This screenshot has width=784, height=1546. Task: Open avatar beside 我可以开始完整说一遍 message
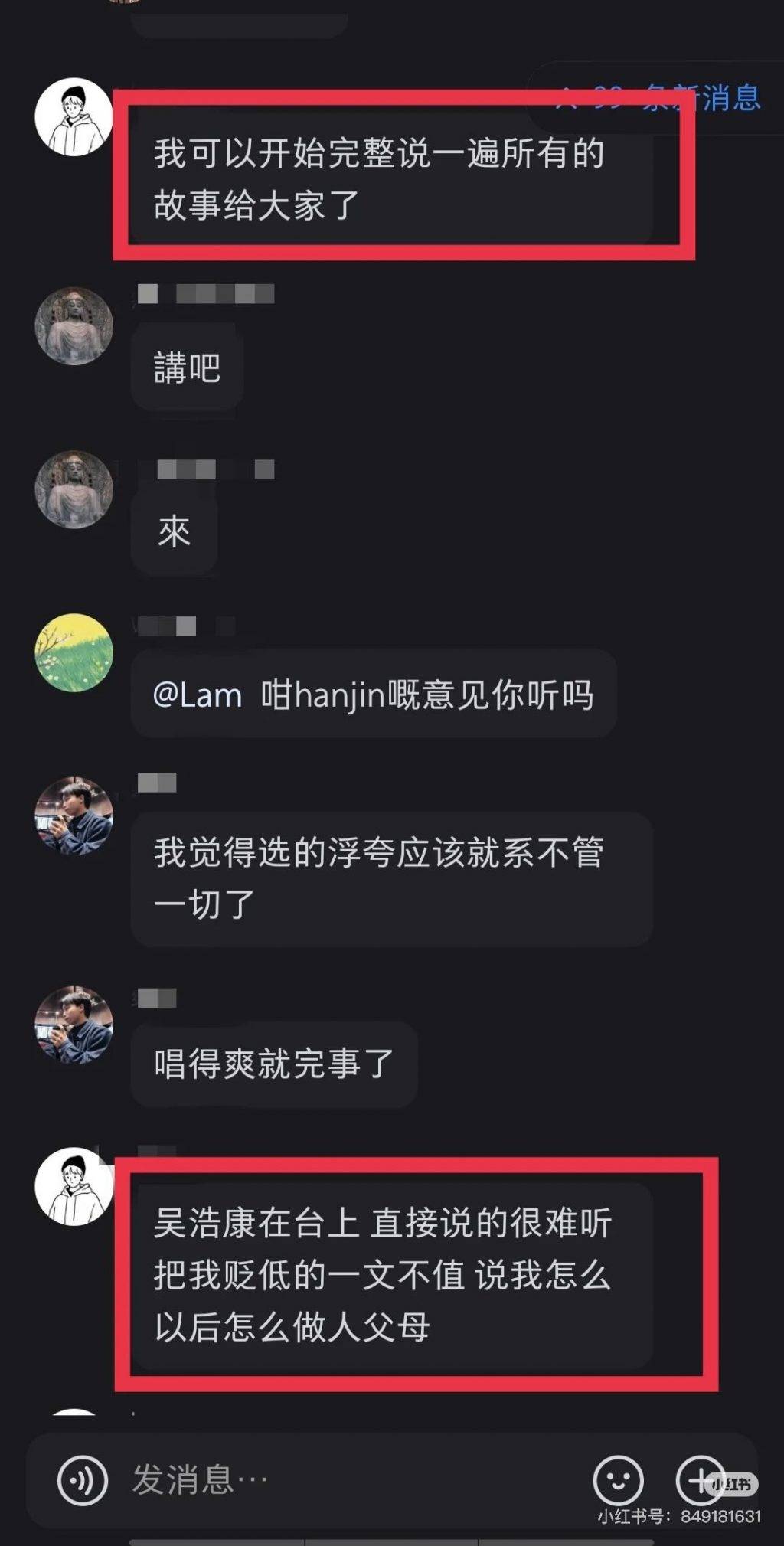pyautogui.click(x=74, y=117)
